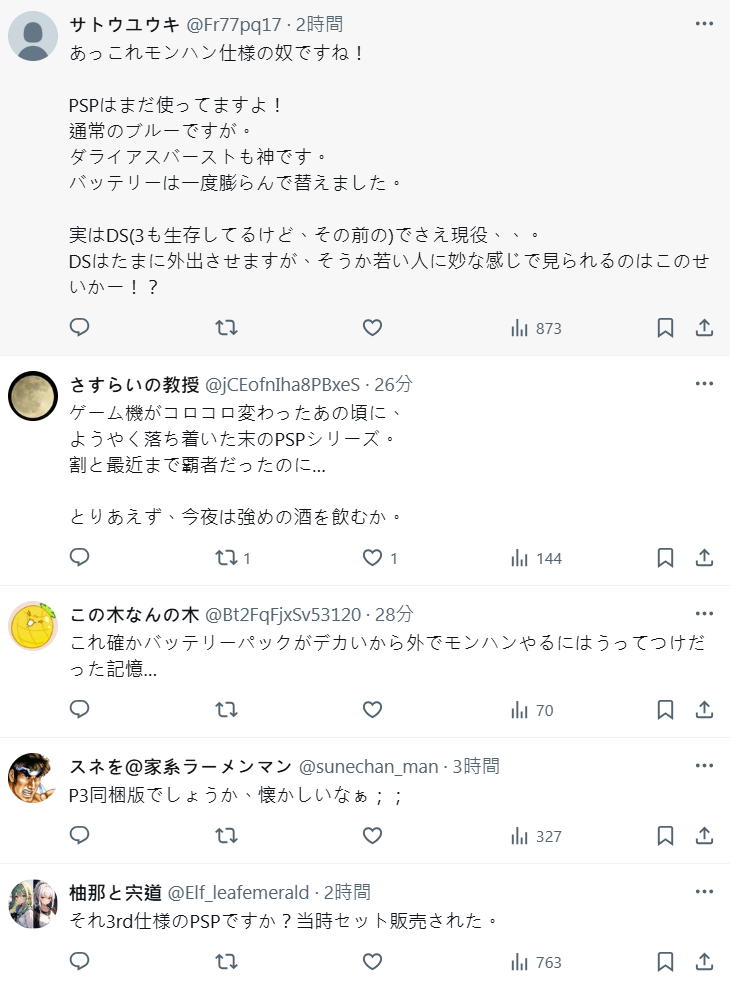Bookmark サトウユウキ's post
This screenshot has height=985, width=730.
click(665, 328)
